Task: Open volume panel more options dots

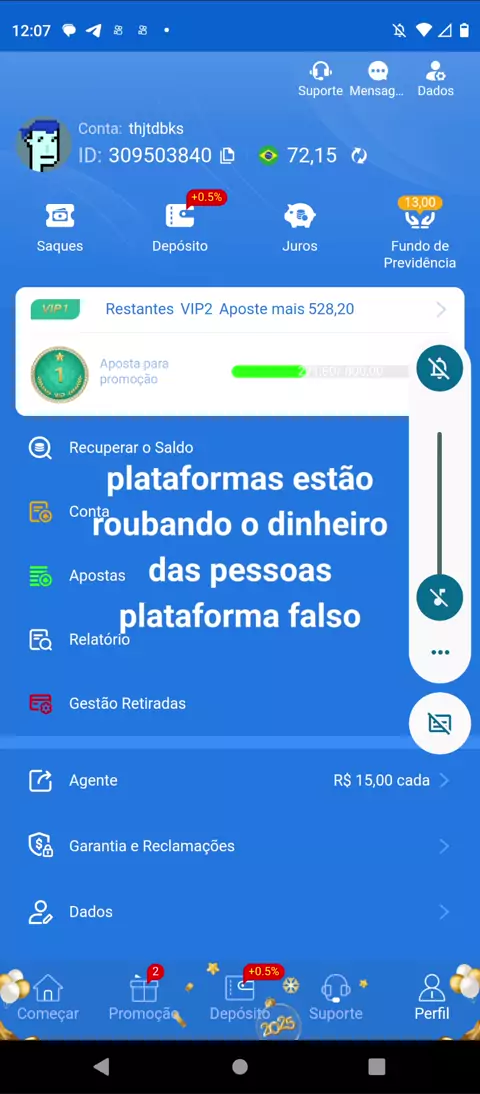Action: click(440, 652)
